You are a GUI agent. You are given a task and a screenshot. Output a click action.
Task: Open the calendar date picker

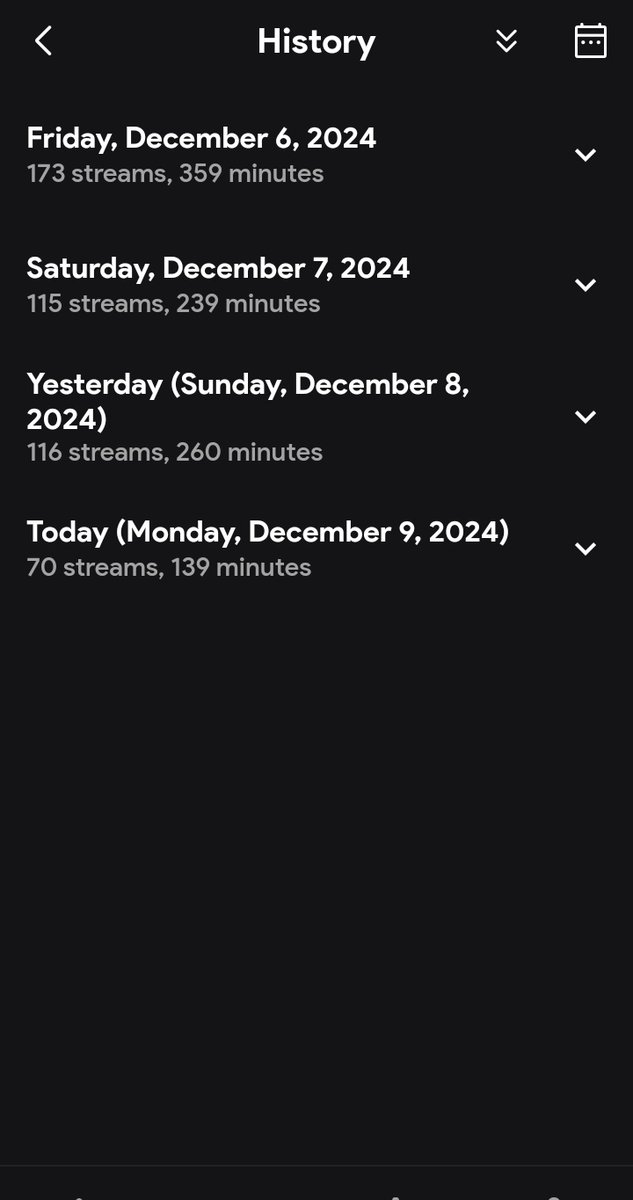pyautogui.click(x=590, y=41)
